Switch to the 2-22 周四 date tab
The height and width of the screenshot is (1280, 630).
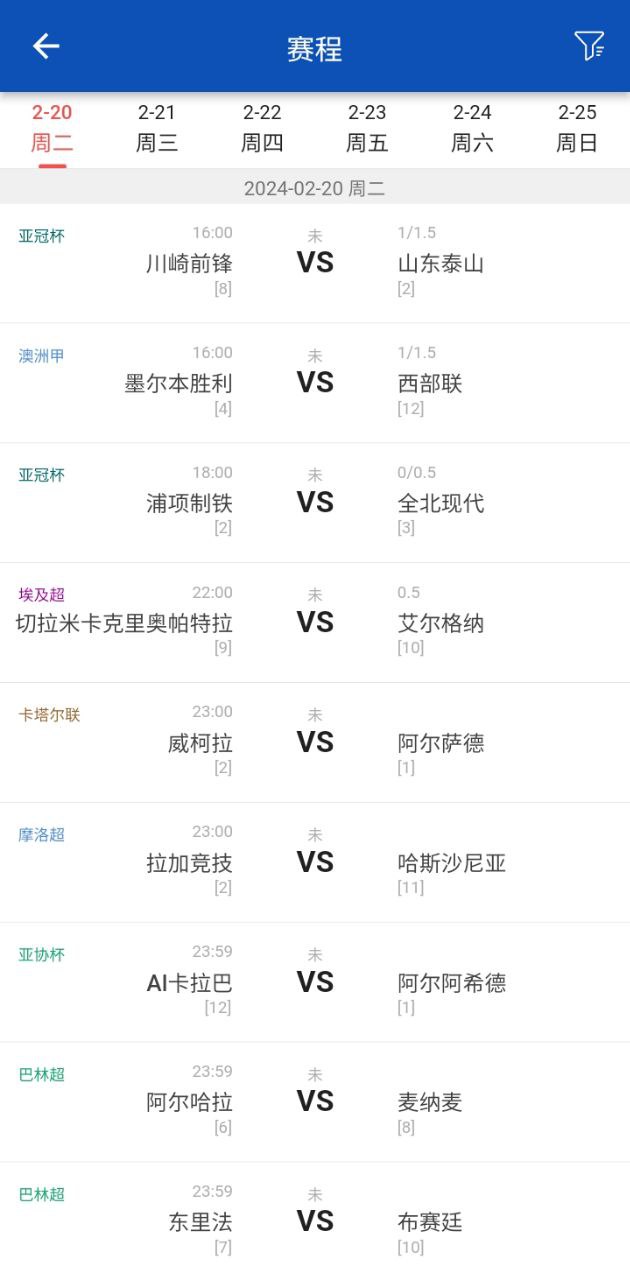tap(262, 129)
